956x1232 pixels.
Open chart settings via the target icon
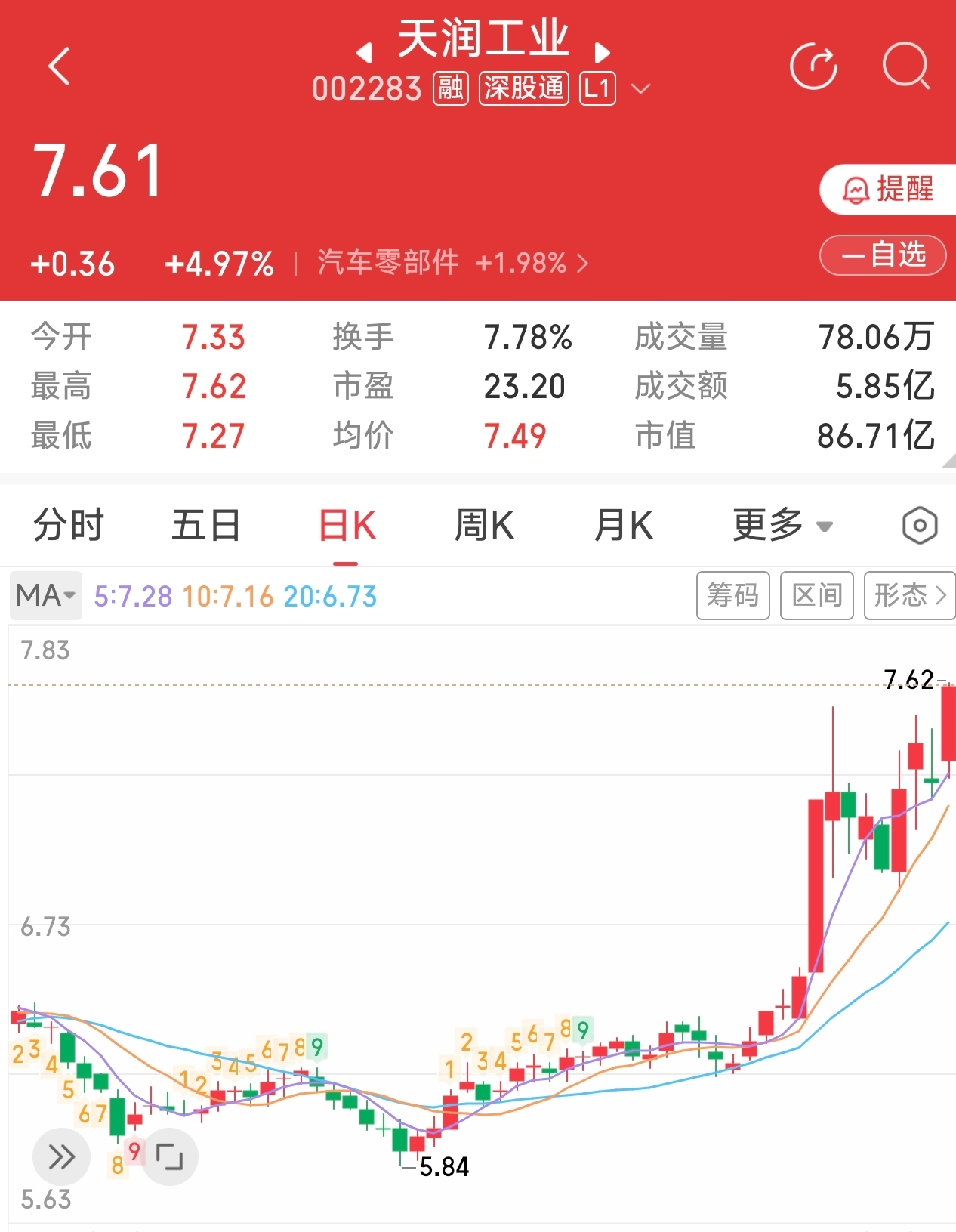[x=918, y=524]
